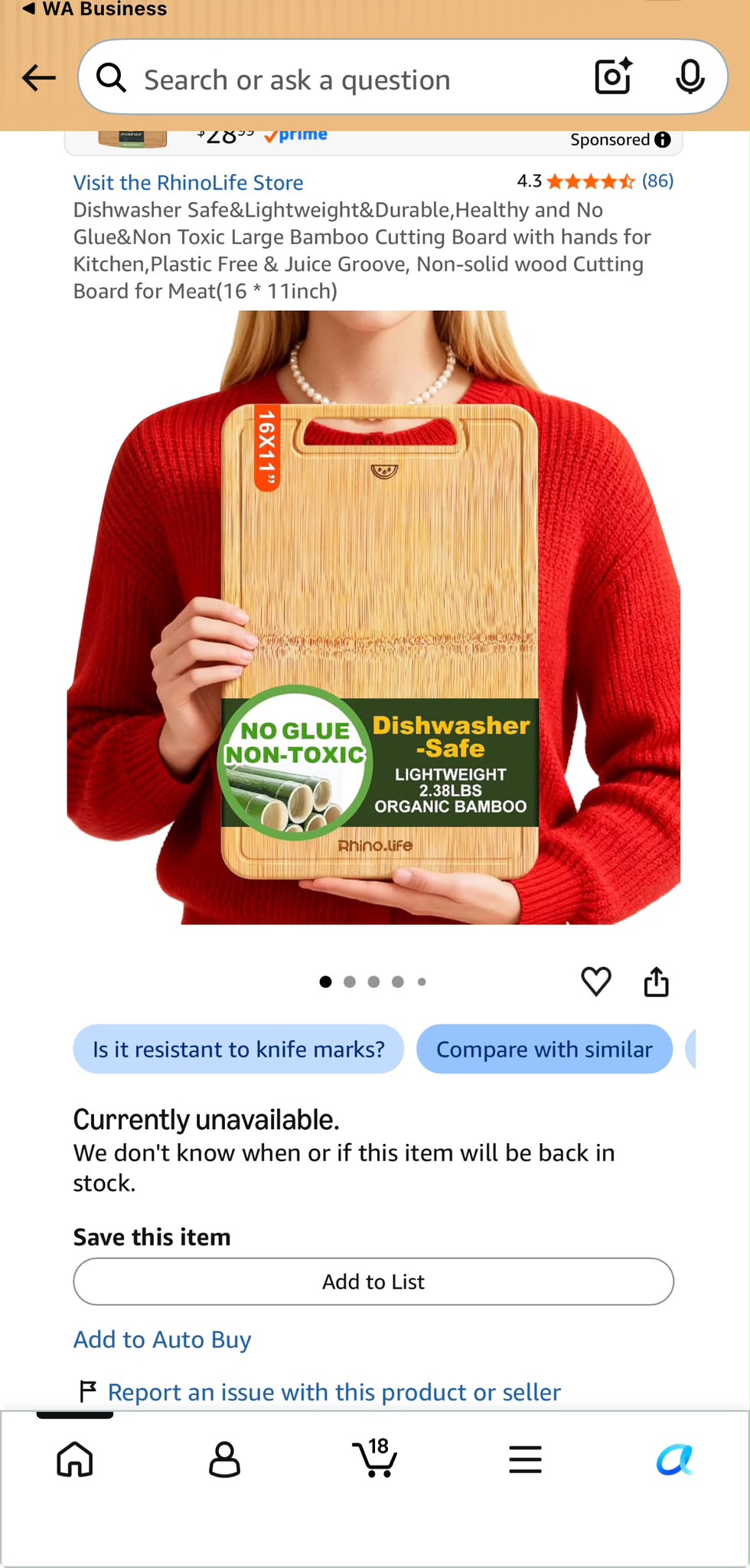The height and width of the screenshot is (1568, 750).
Task: Open the Alexa assistant tab
Action: click(x=675, y=1459)
